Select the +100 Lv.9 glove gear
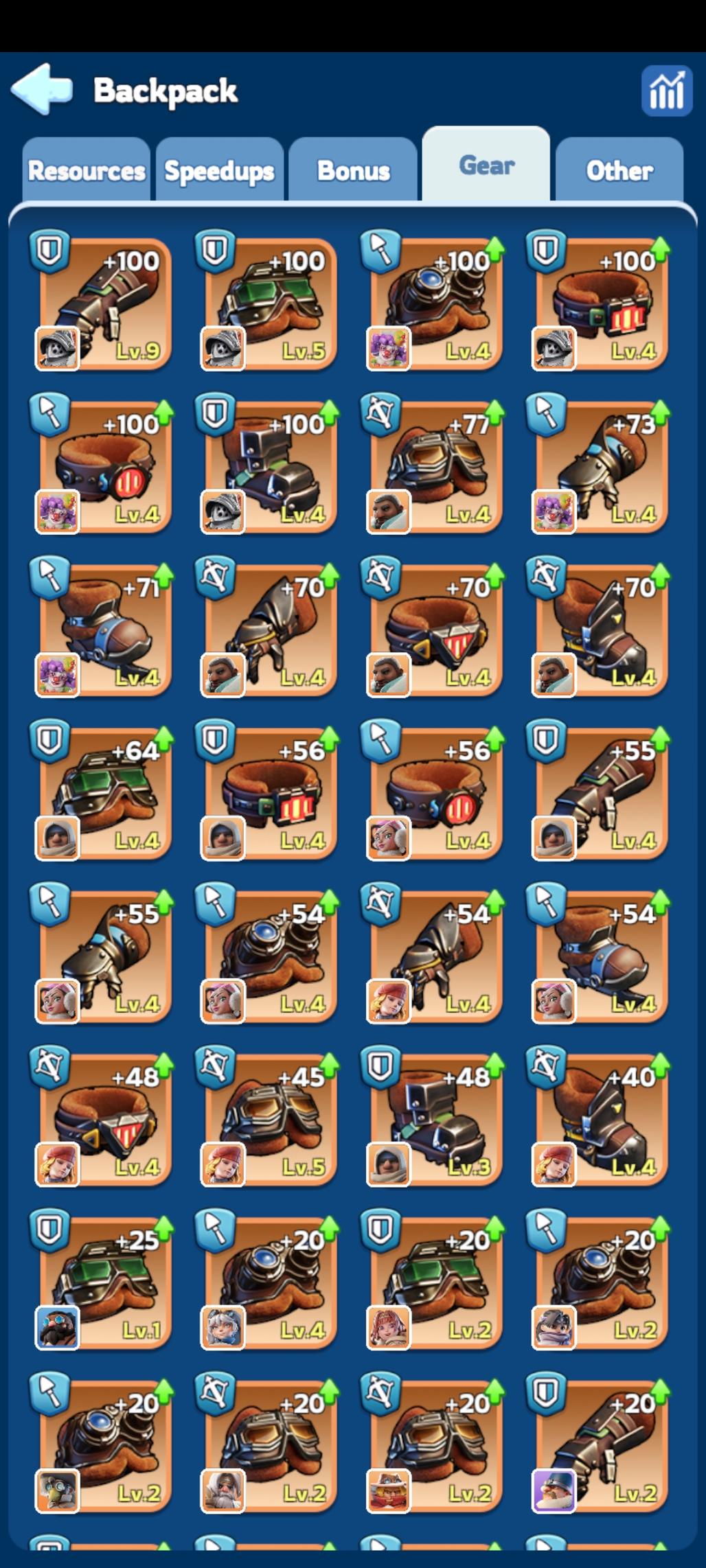The image size is (706, 1568). coord(103,303)
